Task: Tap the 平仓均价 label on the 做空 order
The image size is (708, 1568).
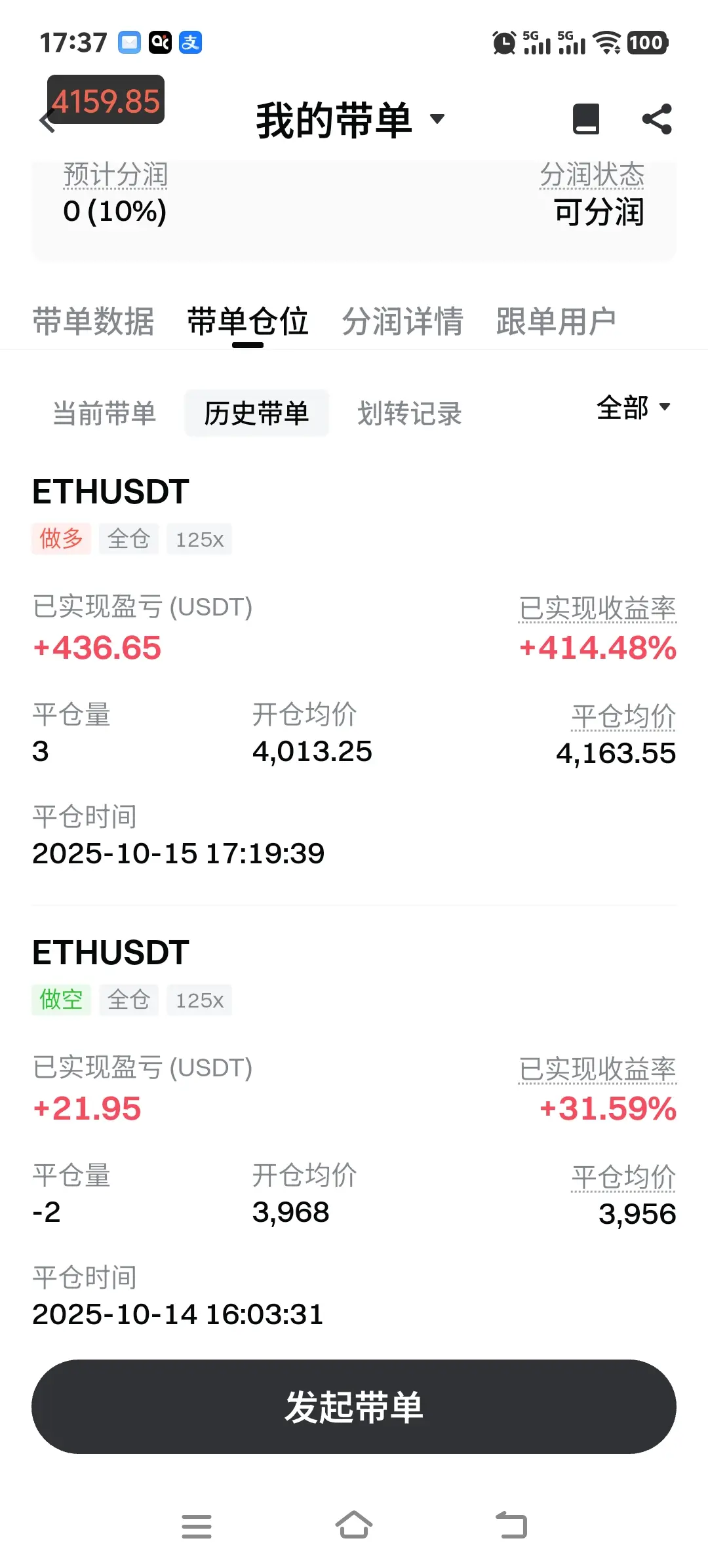Action: coord(623,1177)
